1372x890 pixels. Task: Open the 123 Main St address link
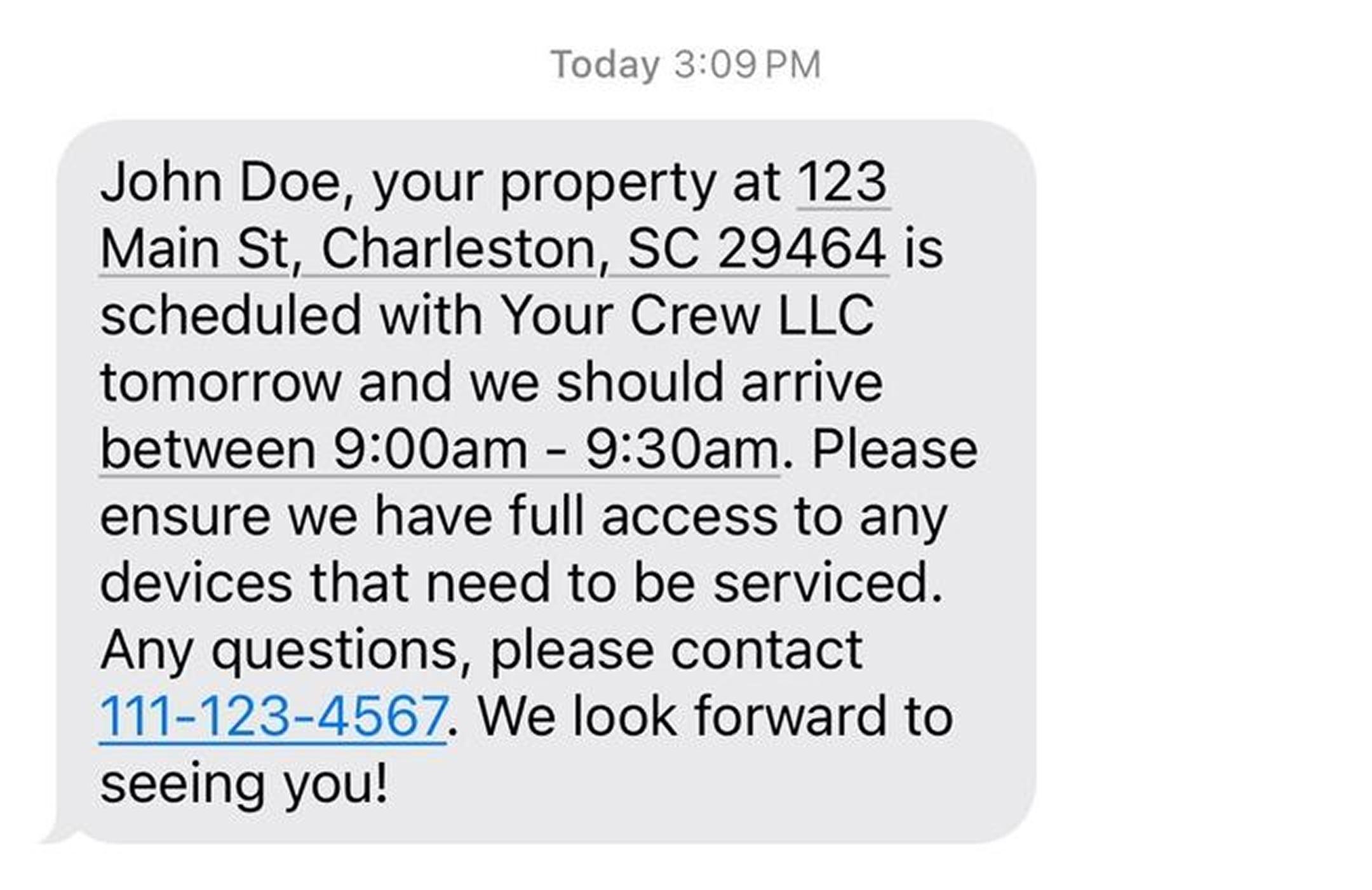[x=493, y=249]
